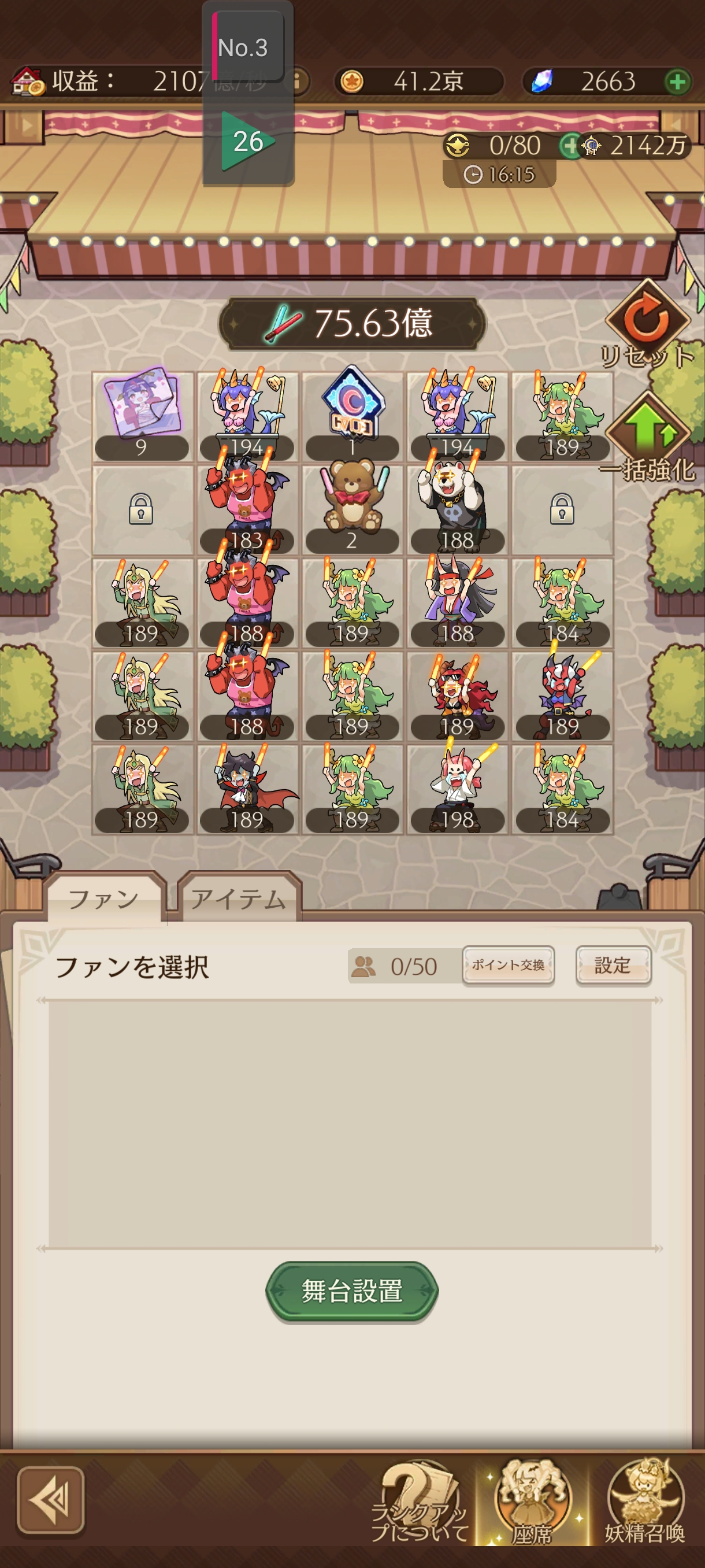This screenshot has height=1568, width=705.
Task: Open 妖精召喚 fairy summon
Action: 645,1502
